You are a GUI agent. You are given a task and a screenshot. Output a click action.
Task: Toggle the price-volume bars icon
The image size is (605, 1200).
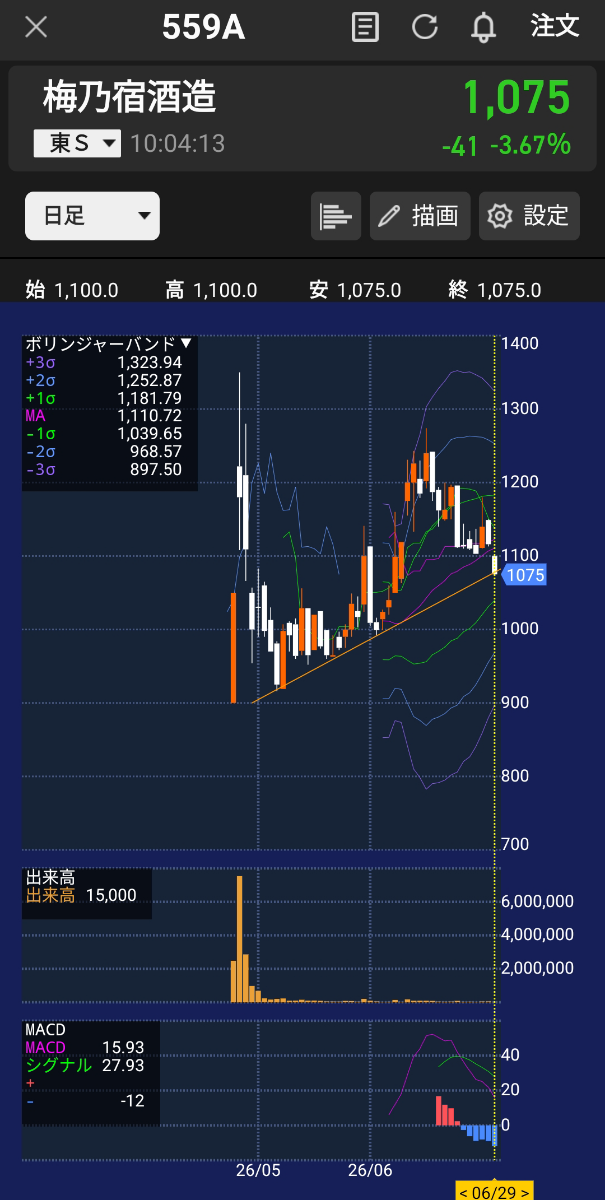(336, 216)
